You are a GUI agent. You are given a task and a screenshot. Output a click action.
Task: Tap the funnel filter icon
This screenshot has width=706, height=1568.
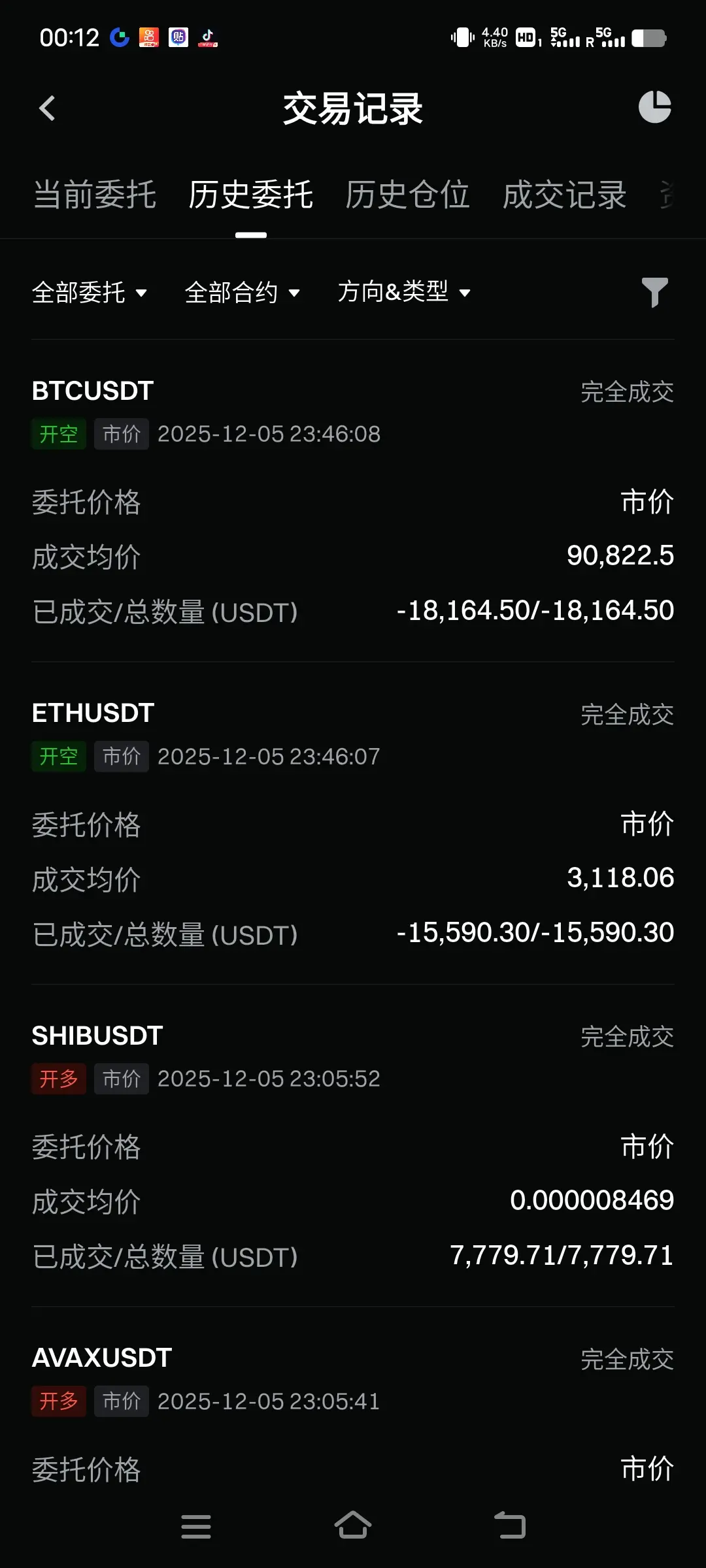coord(654,292)
